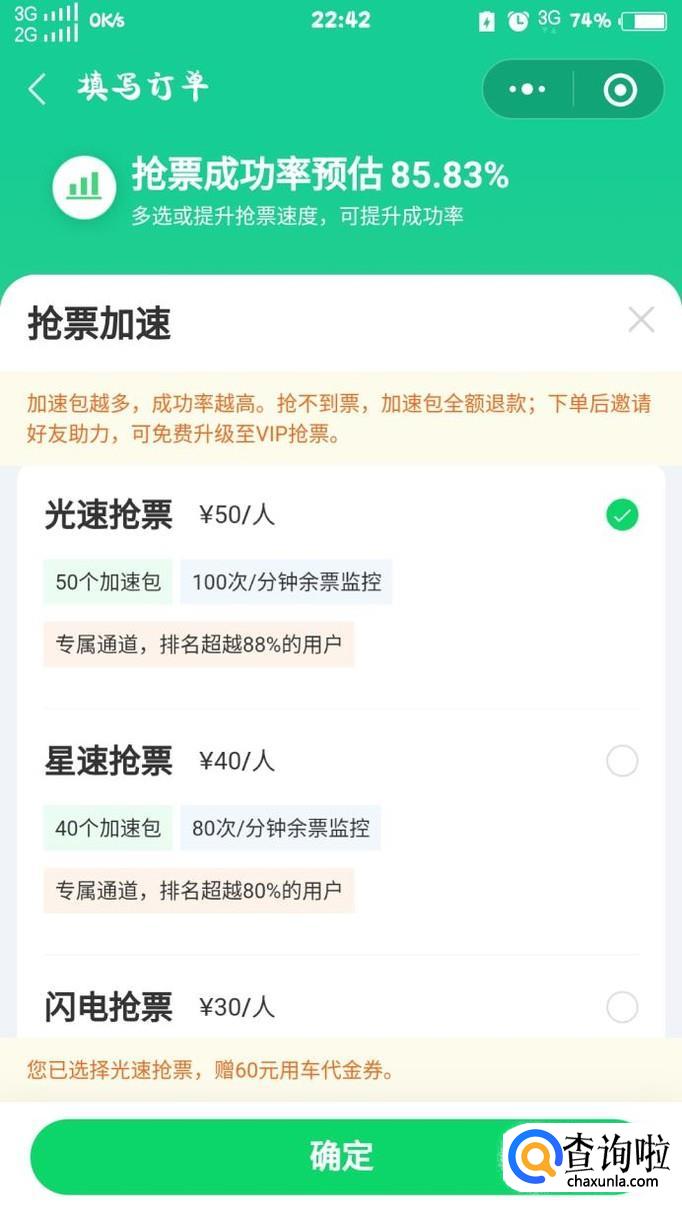Go back from the 填写订单 page
682x1212 pixels.
[x=37, y=89]
